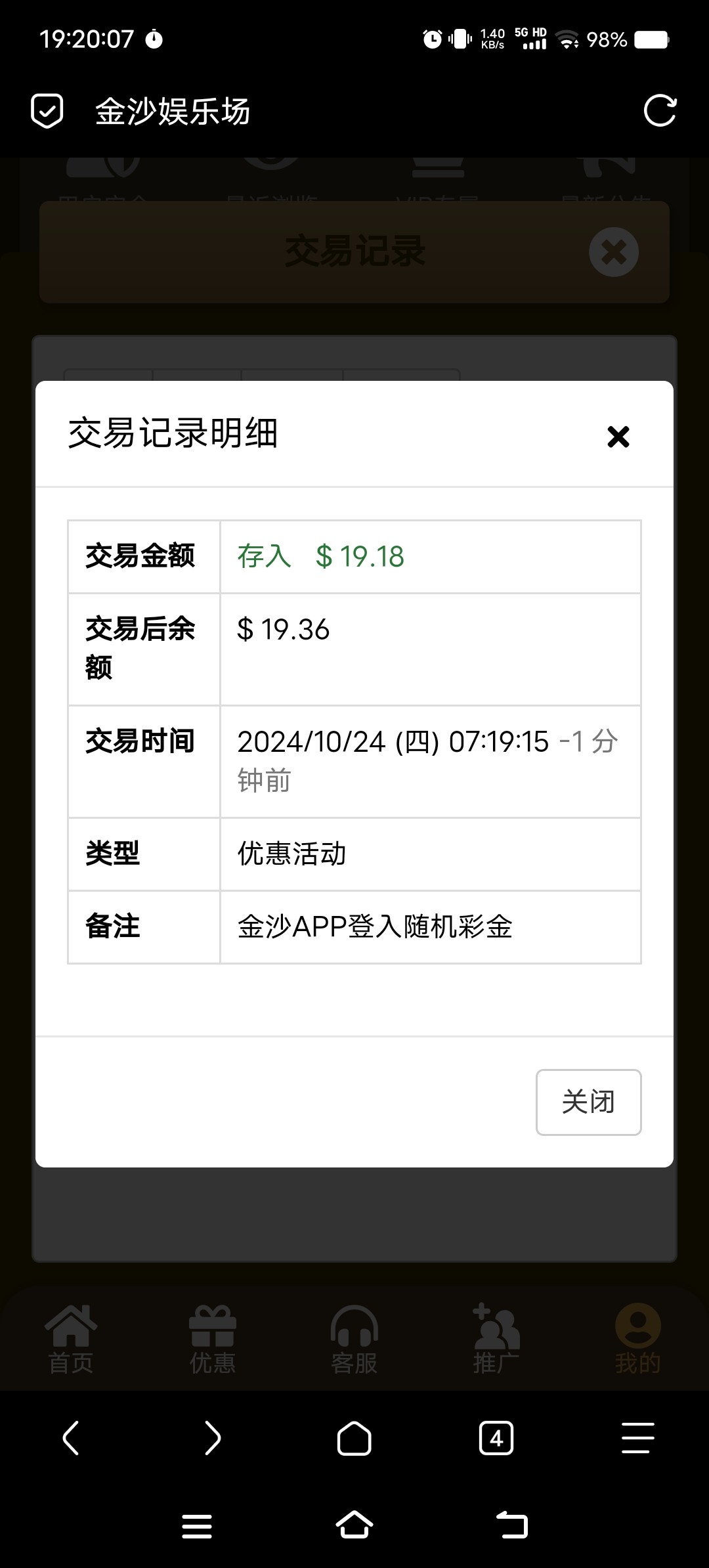Go back to the previous page
709x1568 pixels.
pyautogui.click(x=71, y=1438)
